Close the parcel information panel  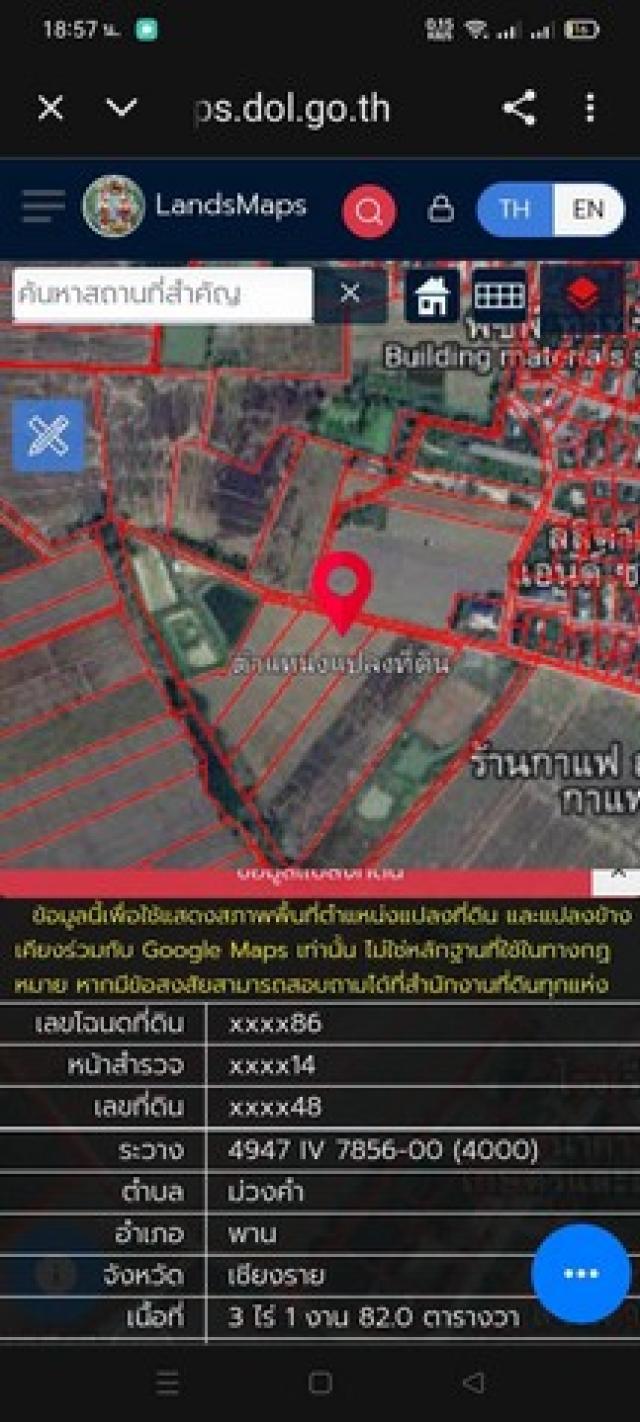617,873
